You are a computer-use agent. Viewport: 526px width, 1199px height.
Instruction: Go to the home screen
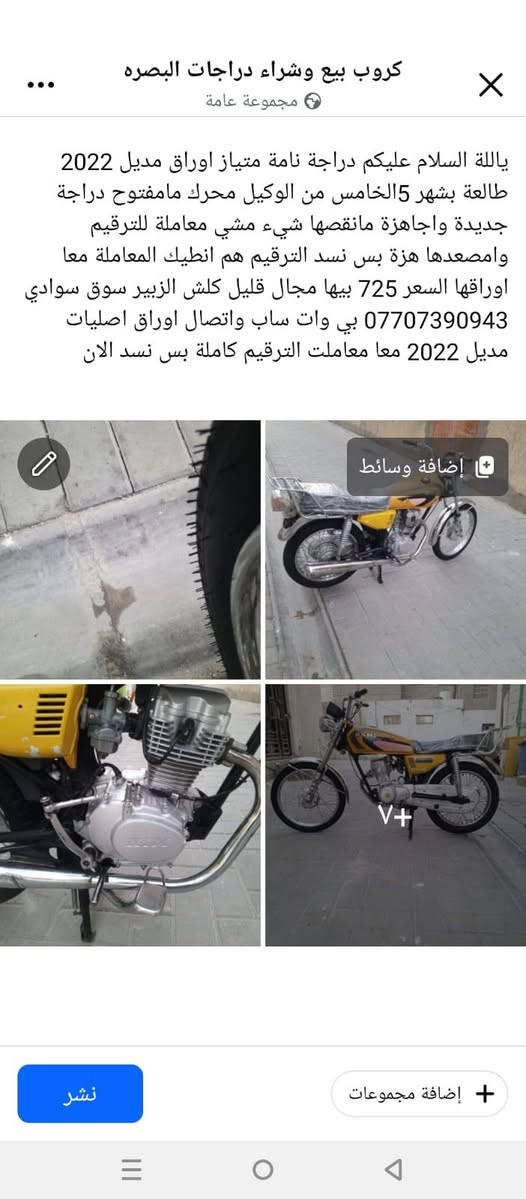263,1169
